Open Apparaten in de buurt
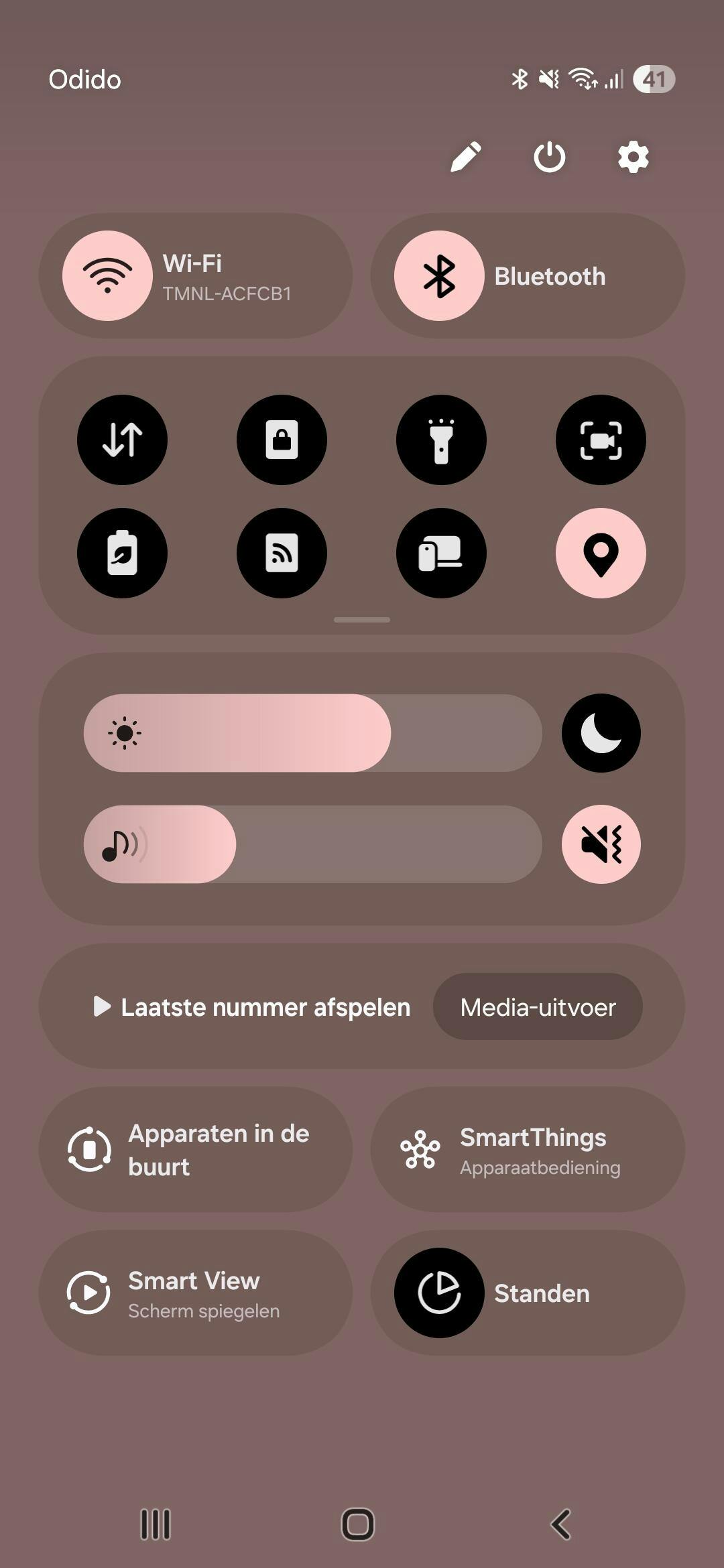Image resolution: width=724 pixels, height=1568 pixels. click(x=196, y=1149)
